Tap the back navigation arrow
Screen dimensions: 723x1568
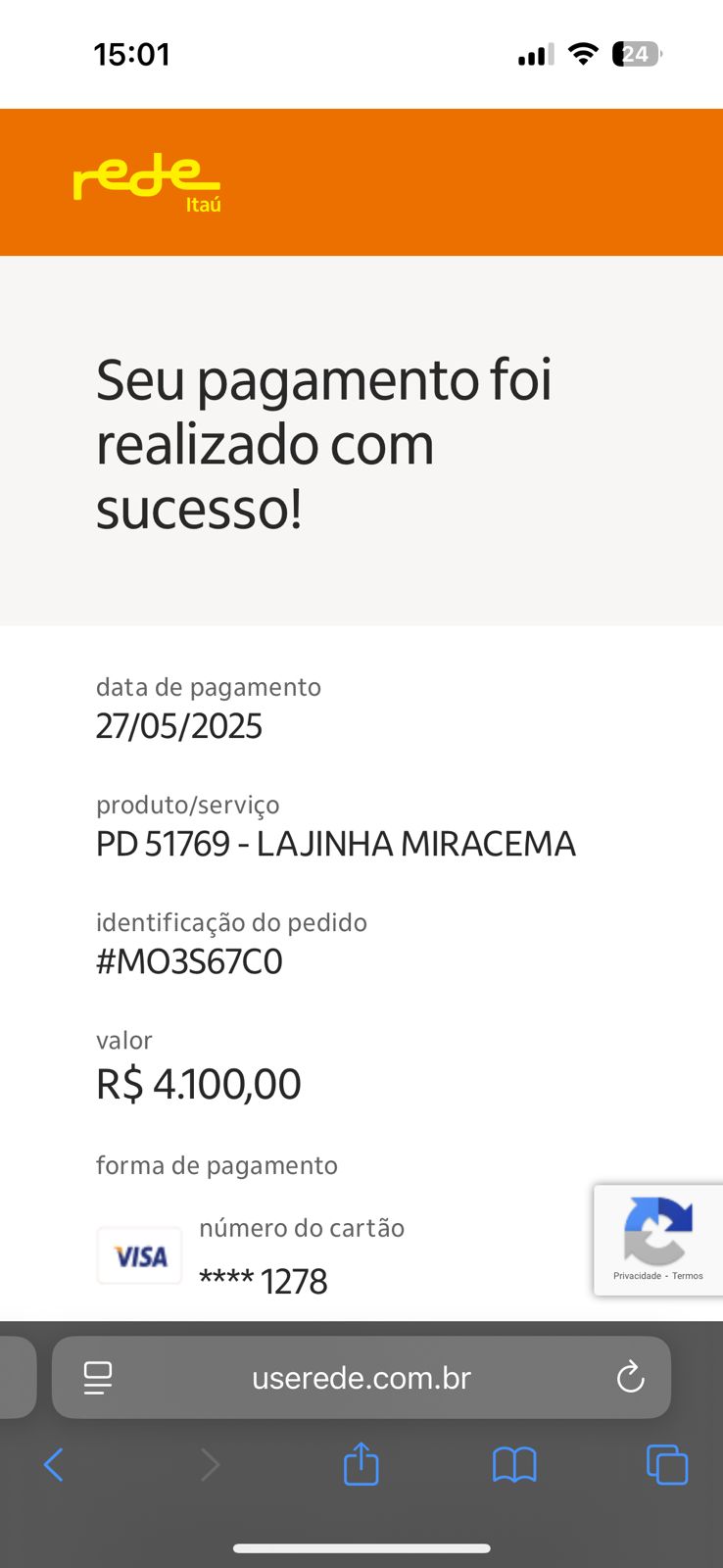pos(54,1465)
